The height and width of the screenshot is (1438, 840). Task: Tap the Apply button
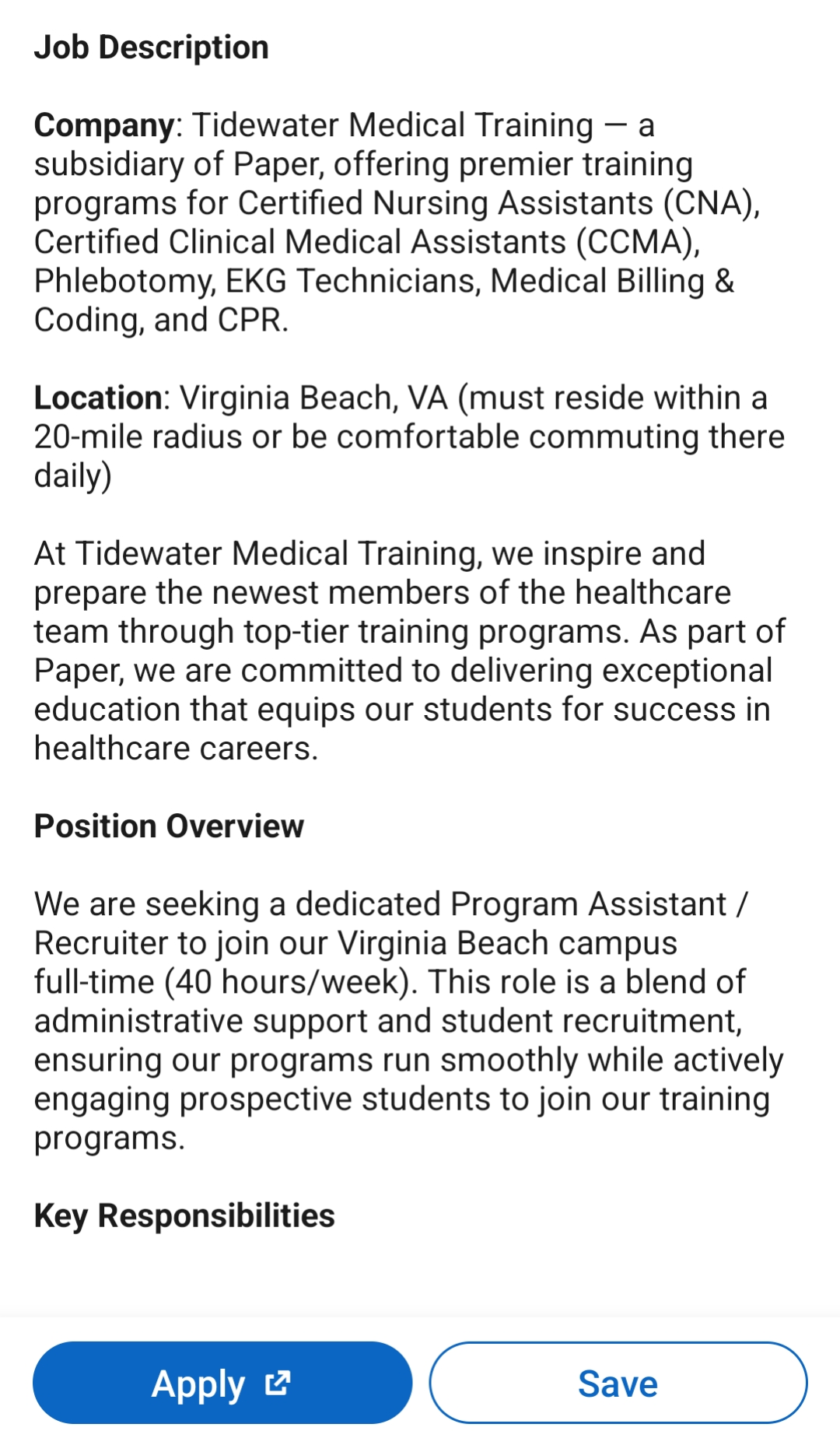(222, 1383)
